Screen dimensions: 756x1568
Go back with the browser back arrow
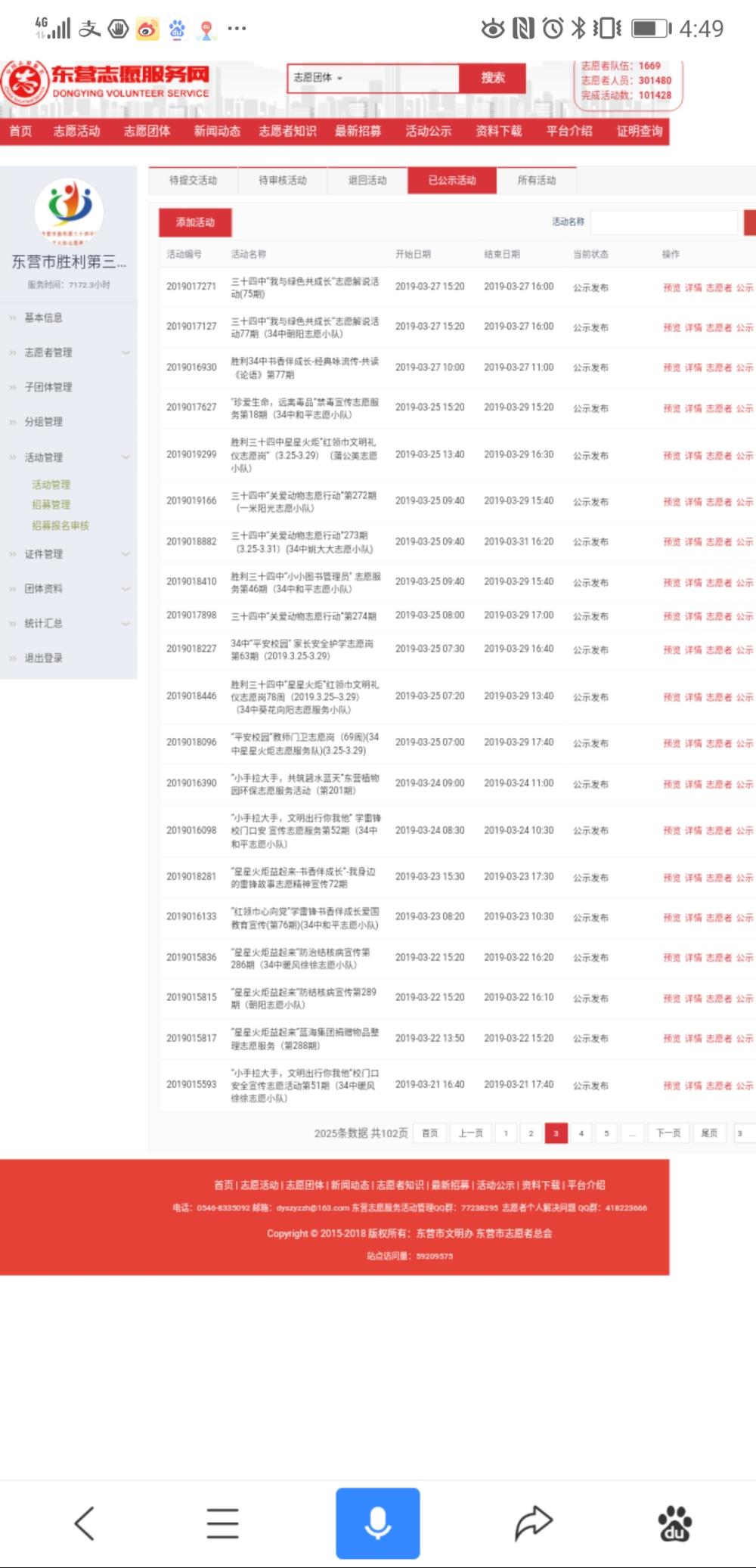(x=84, y=1523)
